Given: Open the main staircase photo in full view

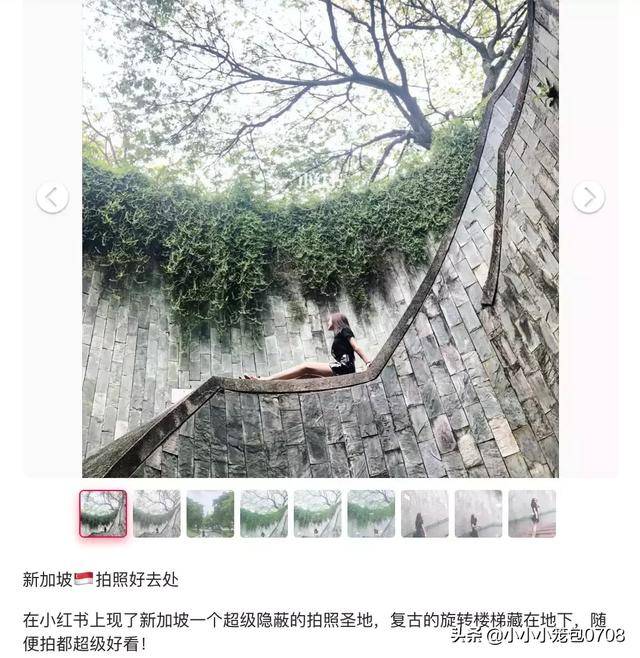Looking at the screenshot, I should [x=320, y=240].
